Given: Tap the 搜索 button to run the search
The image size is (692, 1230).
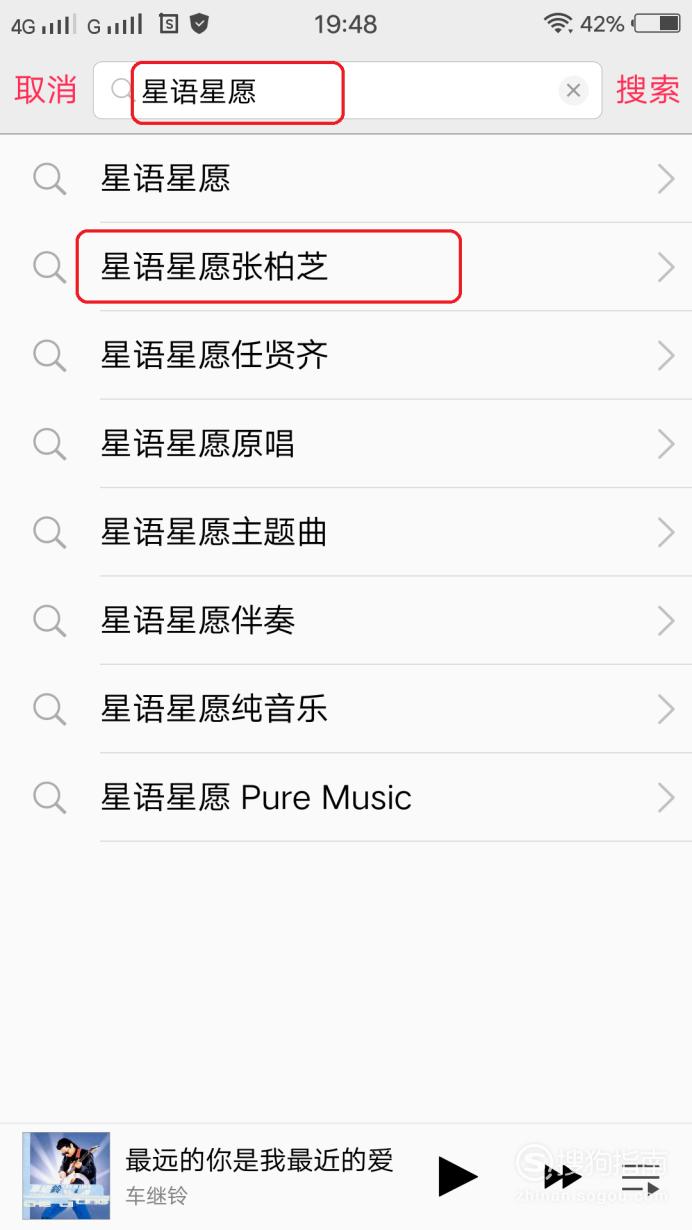Looking at the screenshot, I should click(648, 90).
